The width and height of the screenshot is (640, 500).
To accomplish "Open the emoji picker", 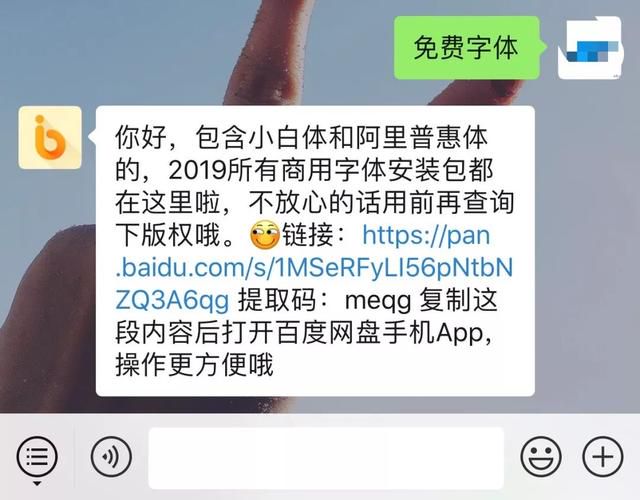I will (x=541, y=458).
